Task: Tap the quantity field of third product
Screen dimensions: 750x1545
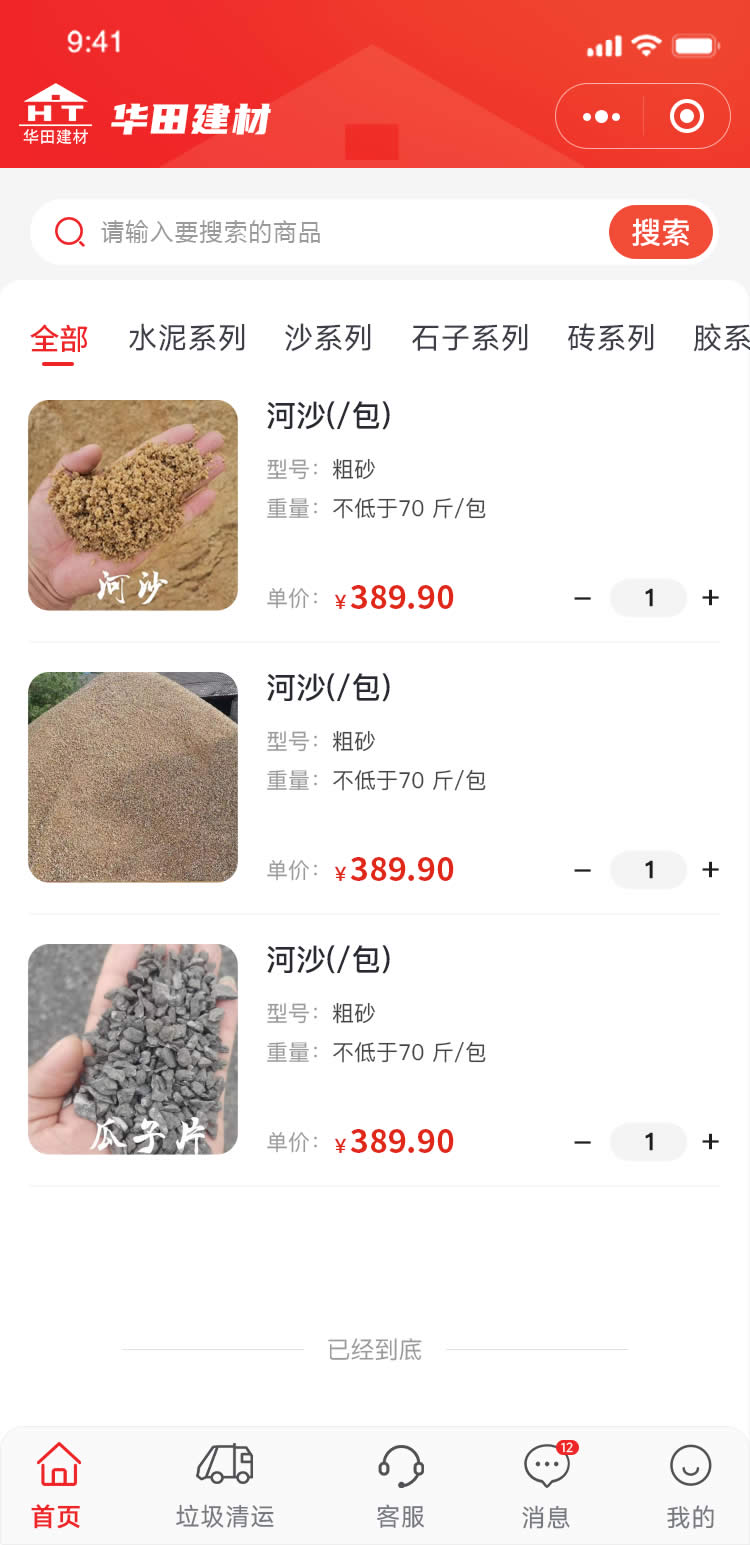Action: click(648, 1141)
